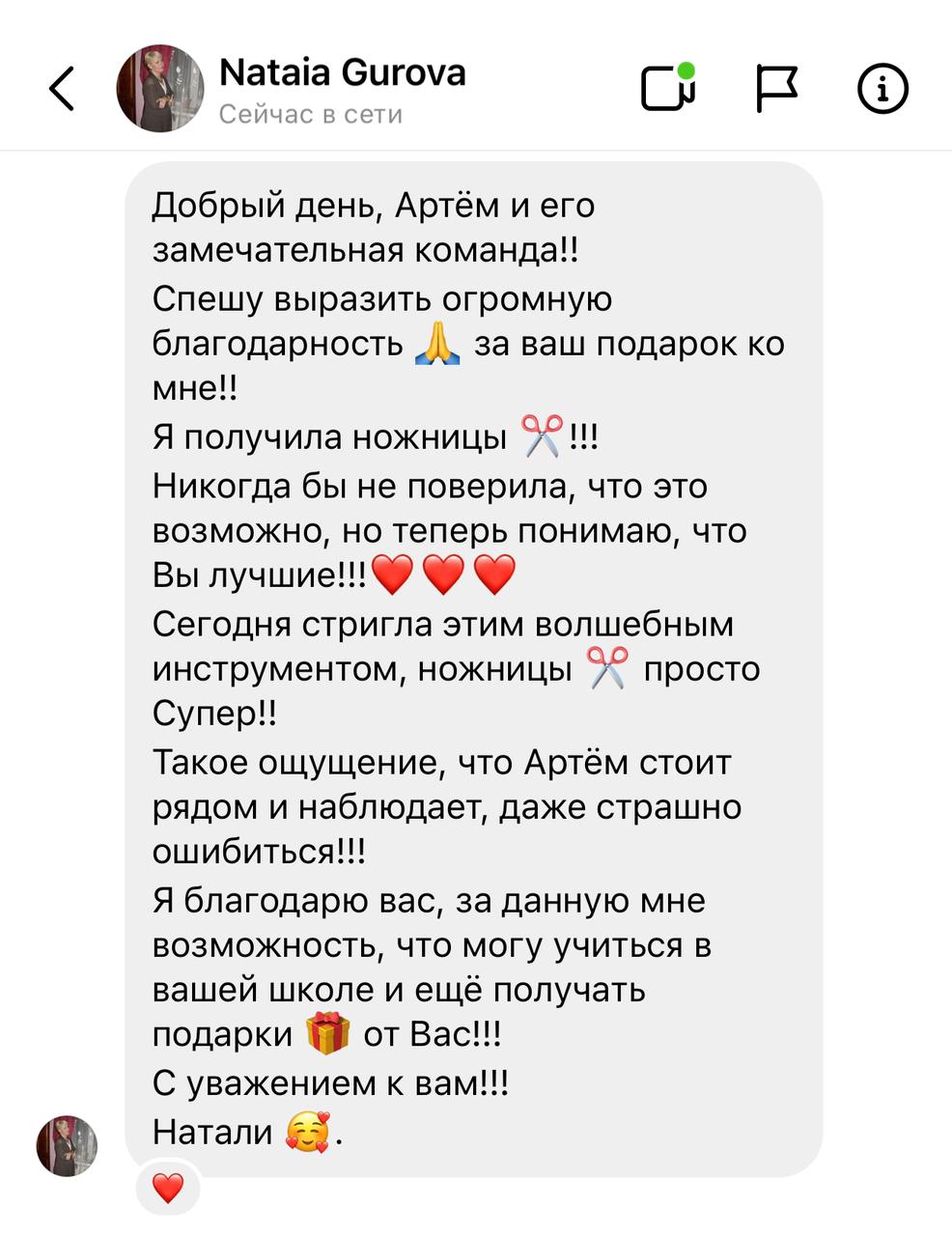The height and width of the screenshot is (1236, 952).
Task: Start a video call with Nataia
Action: (668, 89)
